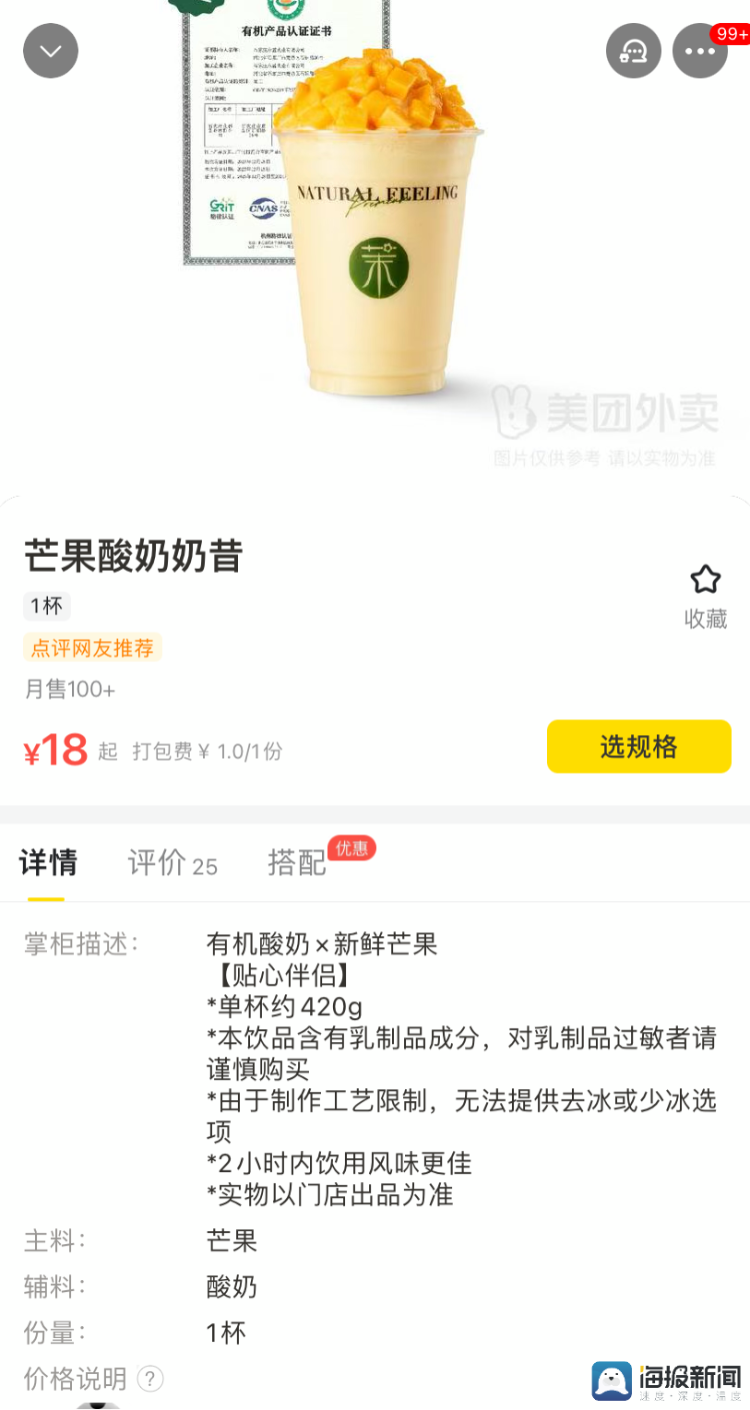The image size is (750, 1410).
Task: Switch to the 搭配 tab
Action: pyautogui.click(x=297, y=862)
